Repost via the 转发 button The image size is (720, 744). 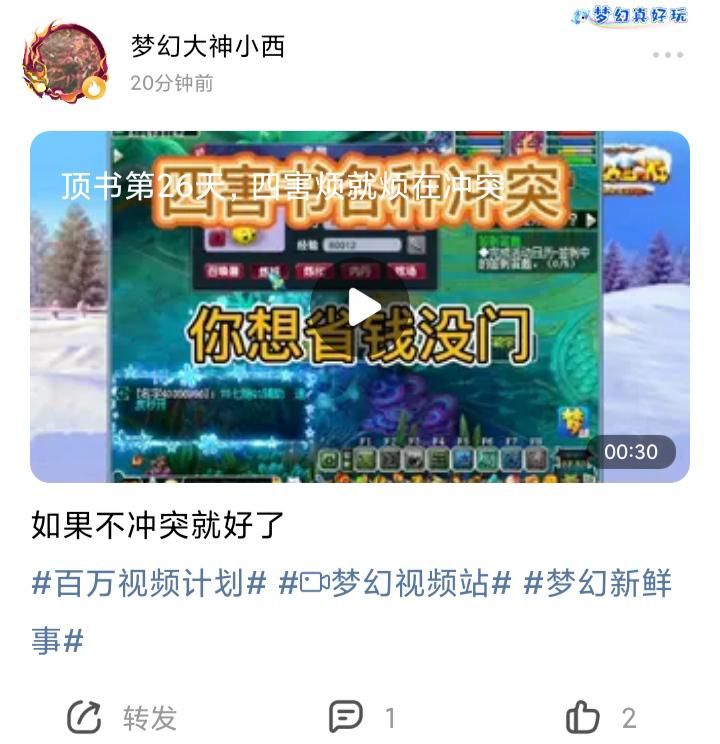tap(122, 717)
